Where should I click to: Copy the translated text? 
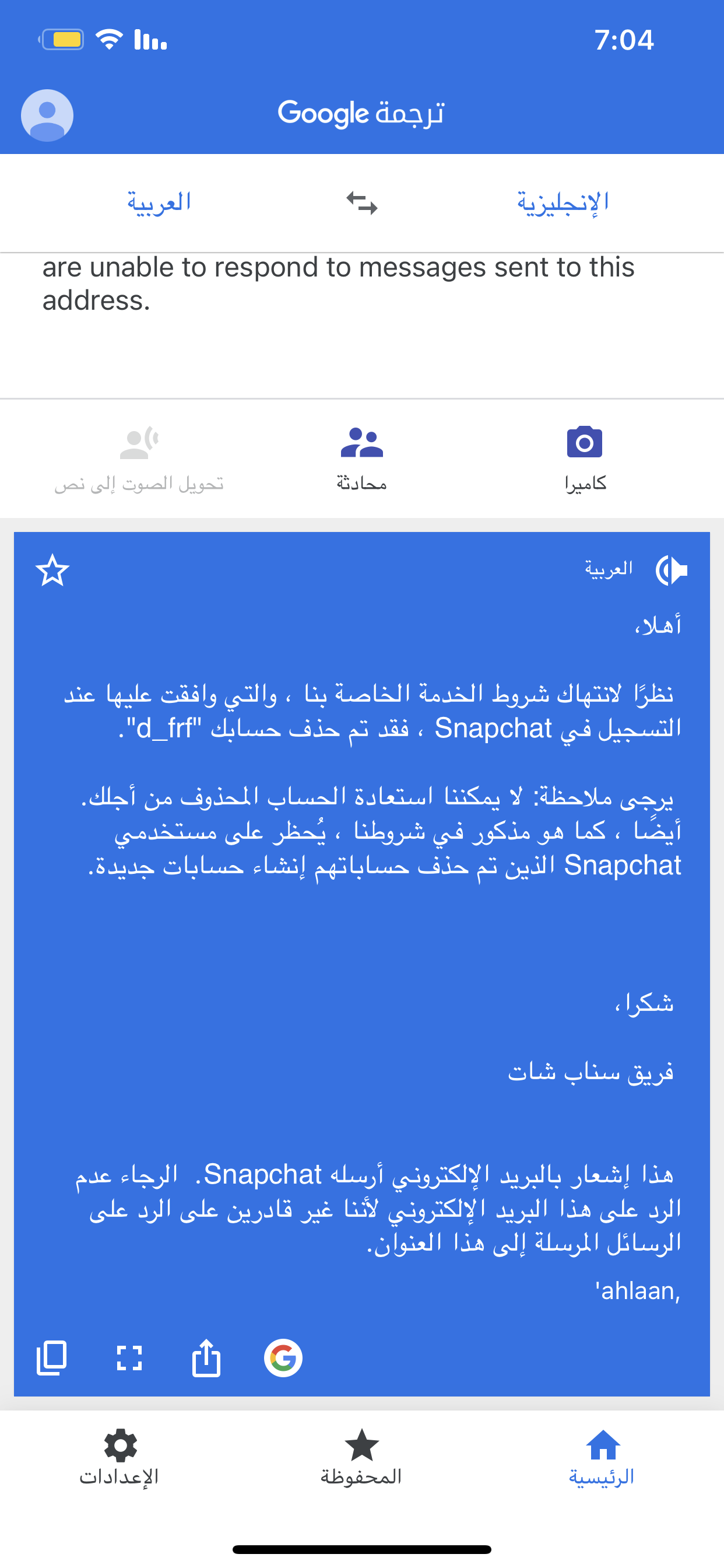(52, 1358)
